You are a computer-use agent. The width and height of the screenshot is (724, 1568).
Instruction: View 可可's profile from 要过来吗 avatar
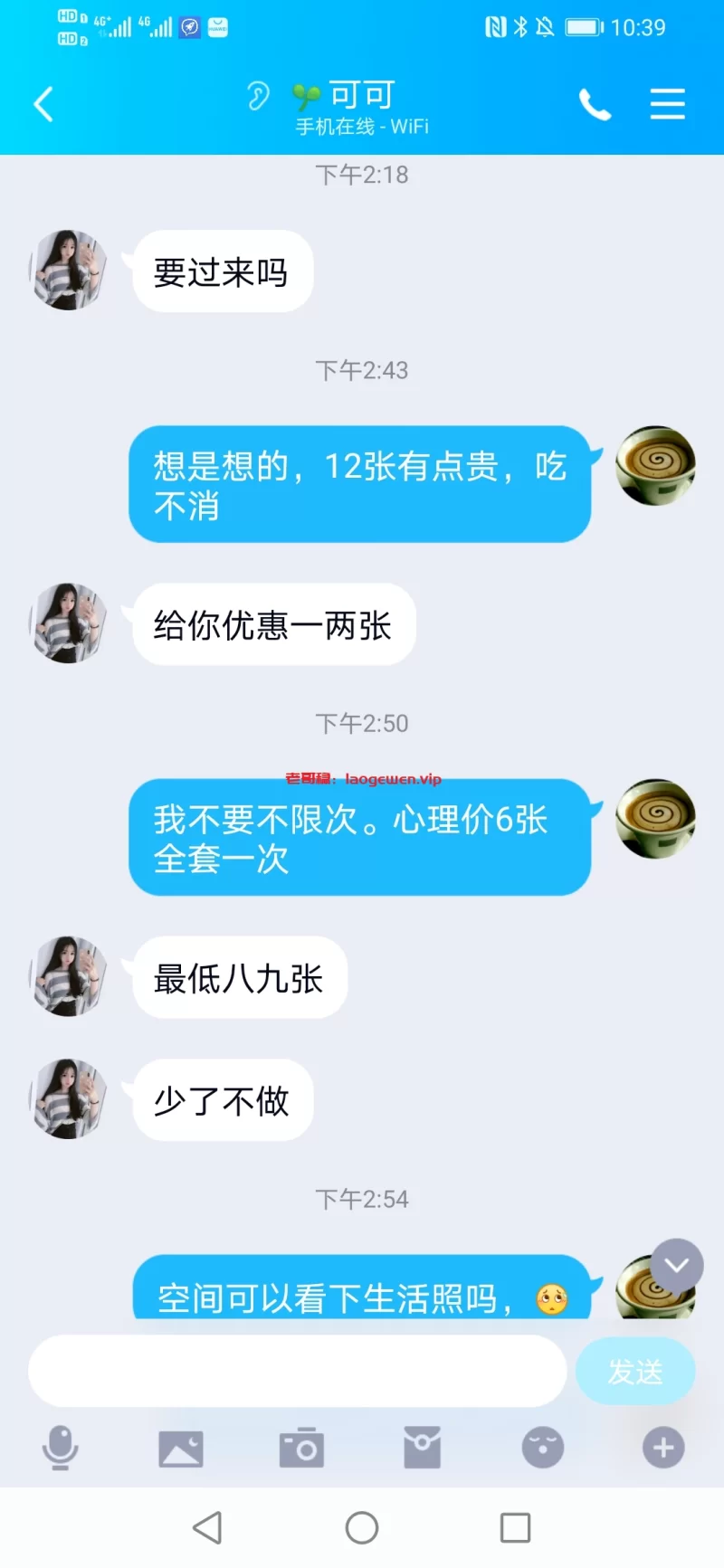(x=69, y=271)
